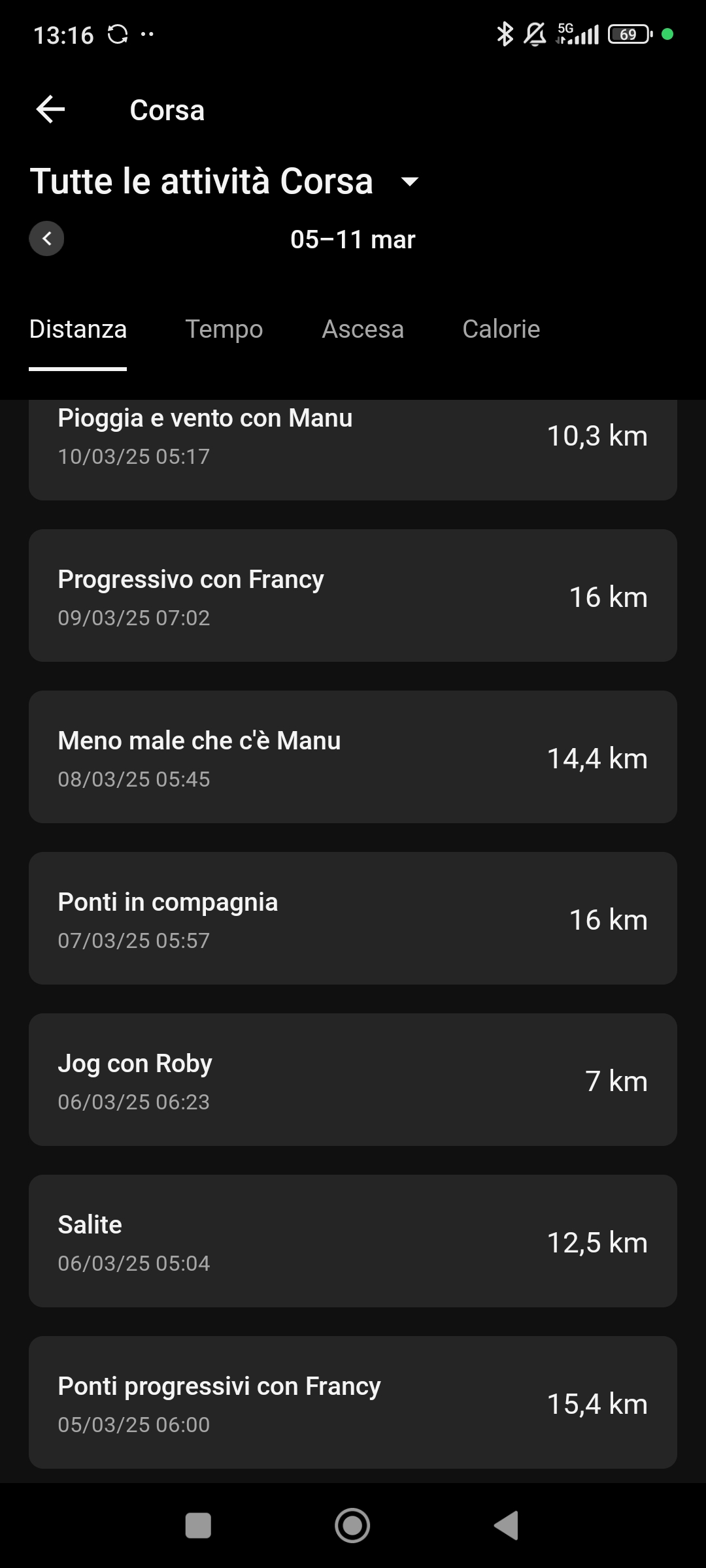This screenshot has width=706, height=1568.
Task: Select the Distanza tab
Action: [78, 329]
